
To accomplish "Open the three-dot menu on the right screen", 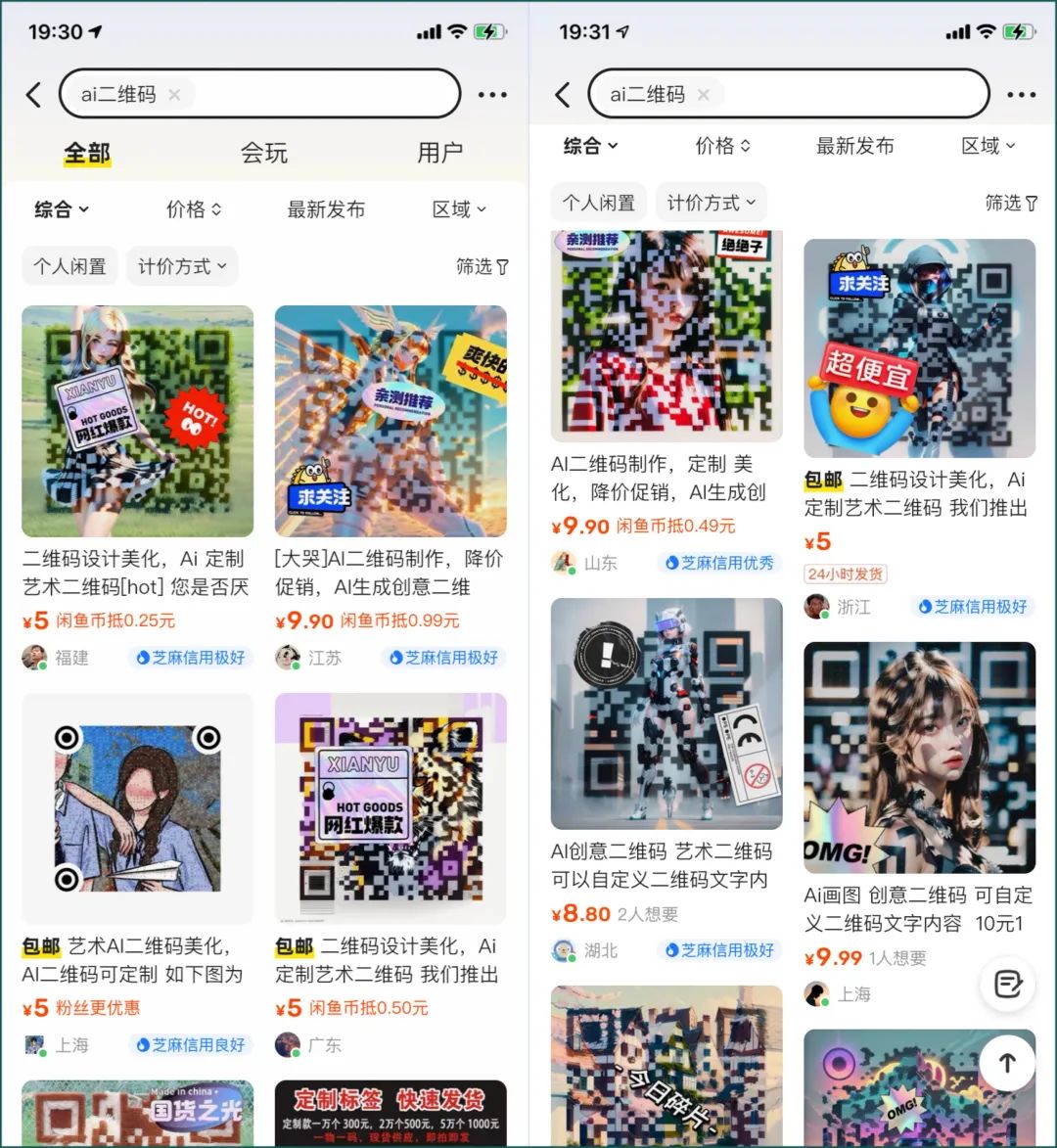I will [x=1022, y=94].
